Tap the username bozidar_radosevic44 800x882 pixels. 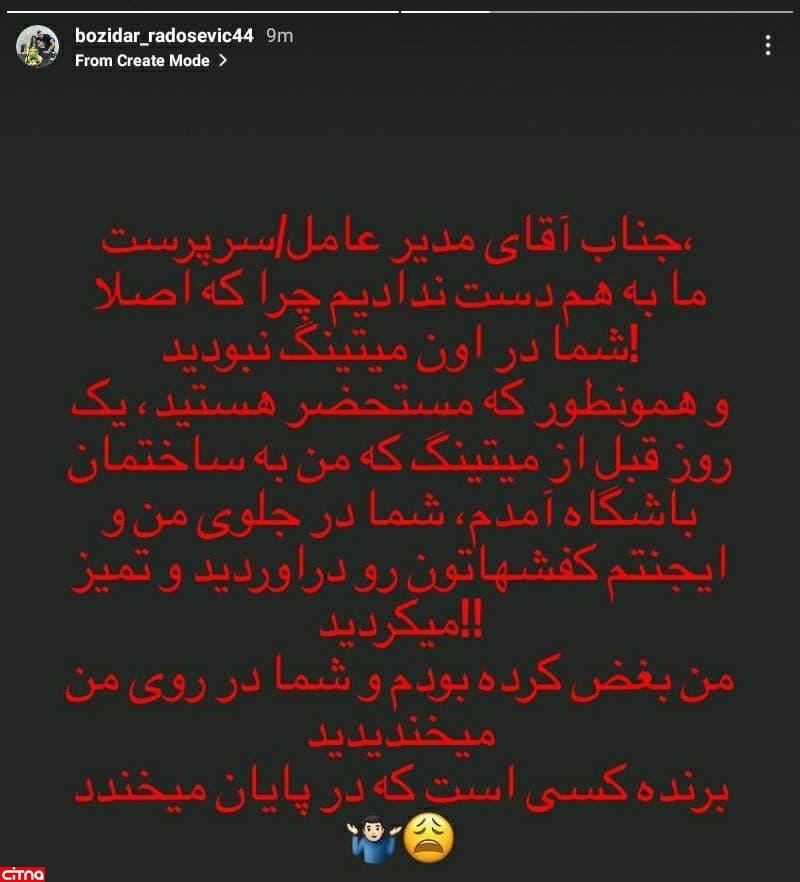tap(164, 35)
